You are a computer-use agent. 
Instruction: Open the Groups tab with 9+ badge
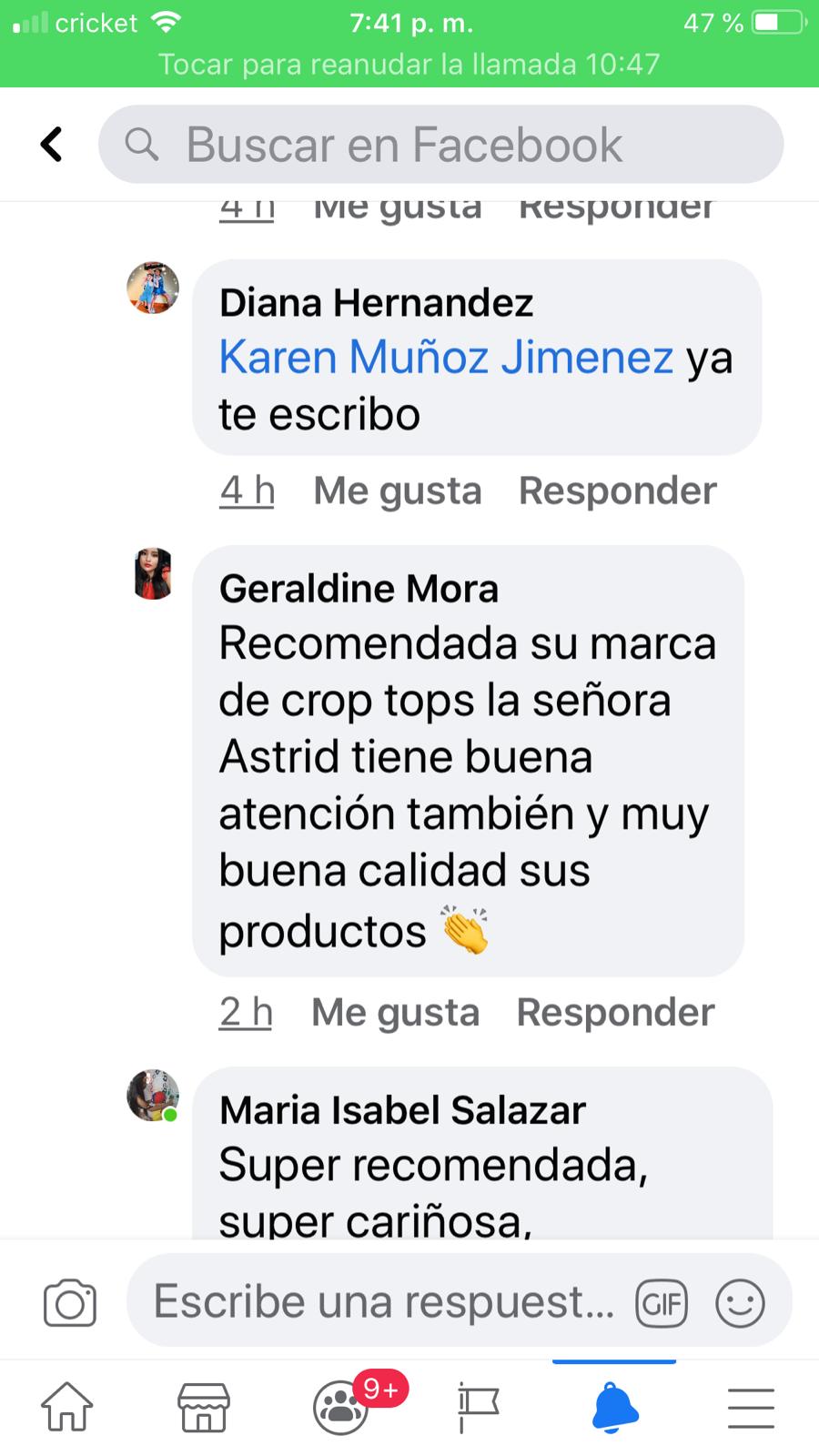342,1407
